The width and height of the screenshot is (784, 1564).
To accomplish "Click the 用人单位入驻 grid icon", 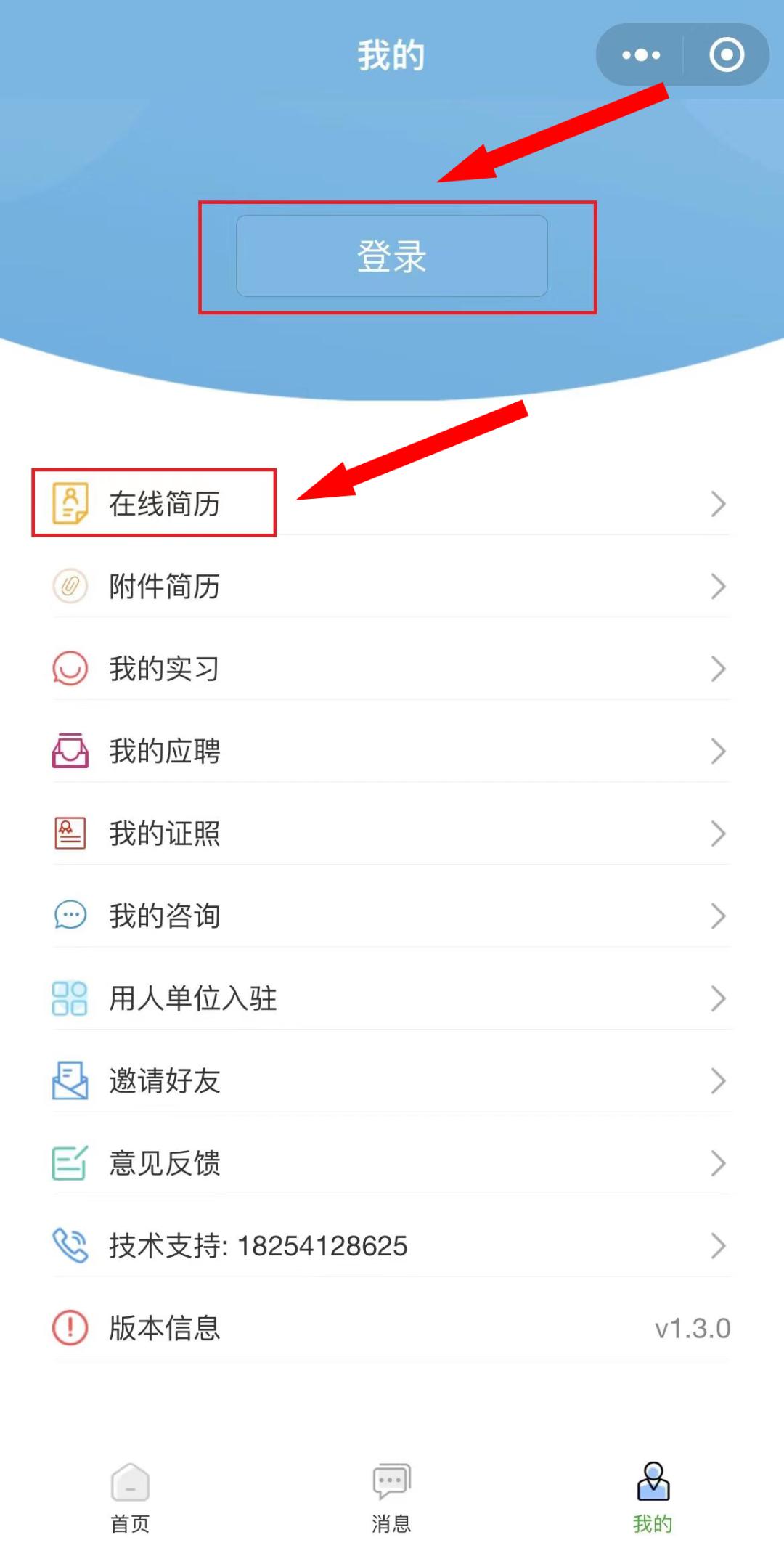I will point(69,998).
